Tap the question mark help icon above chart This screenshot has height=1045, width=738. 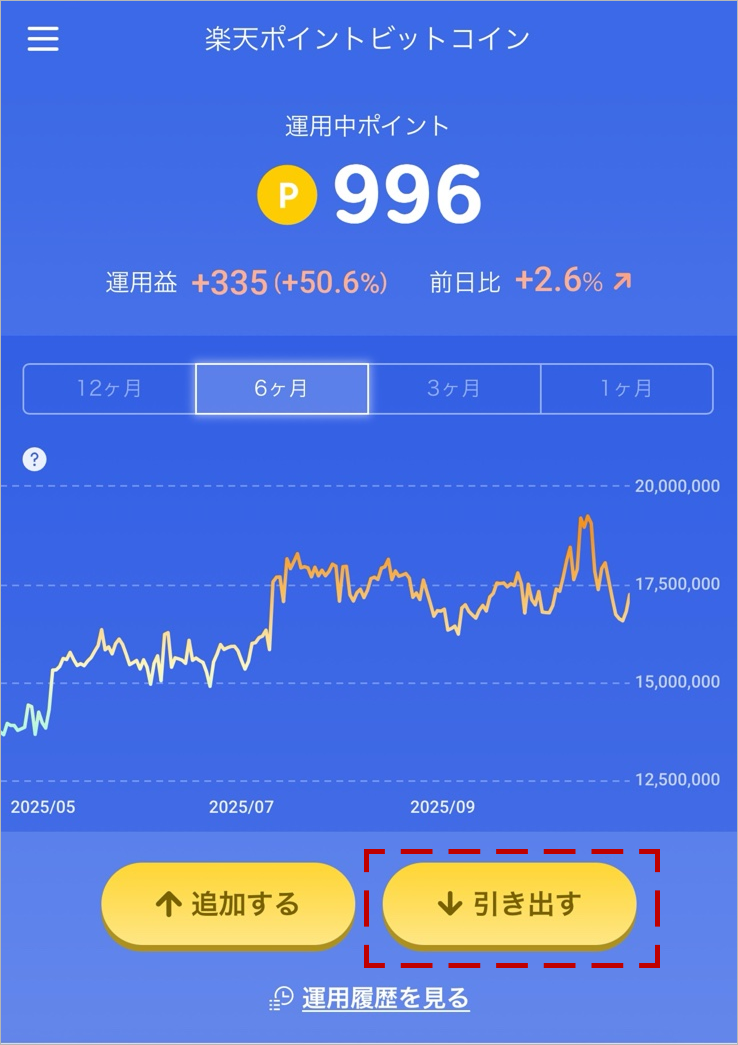(34, 458)
